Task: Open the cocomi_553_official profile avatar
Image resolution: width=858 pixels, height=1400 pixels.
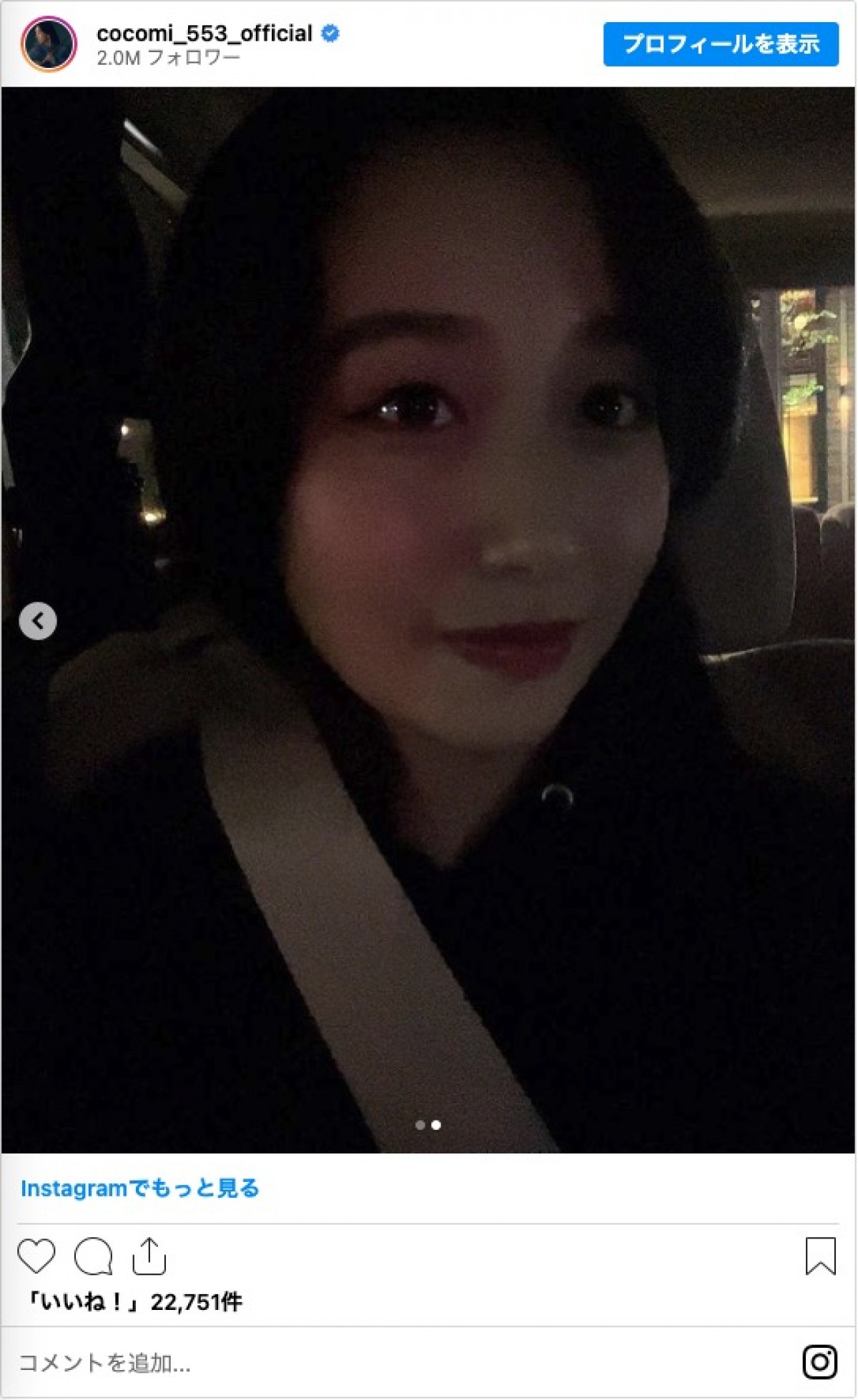Action: [x=49, y=44]
